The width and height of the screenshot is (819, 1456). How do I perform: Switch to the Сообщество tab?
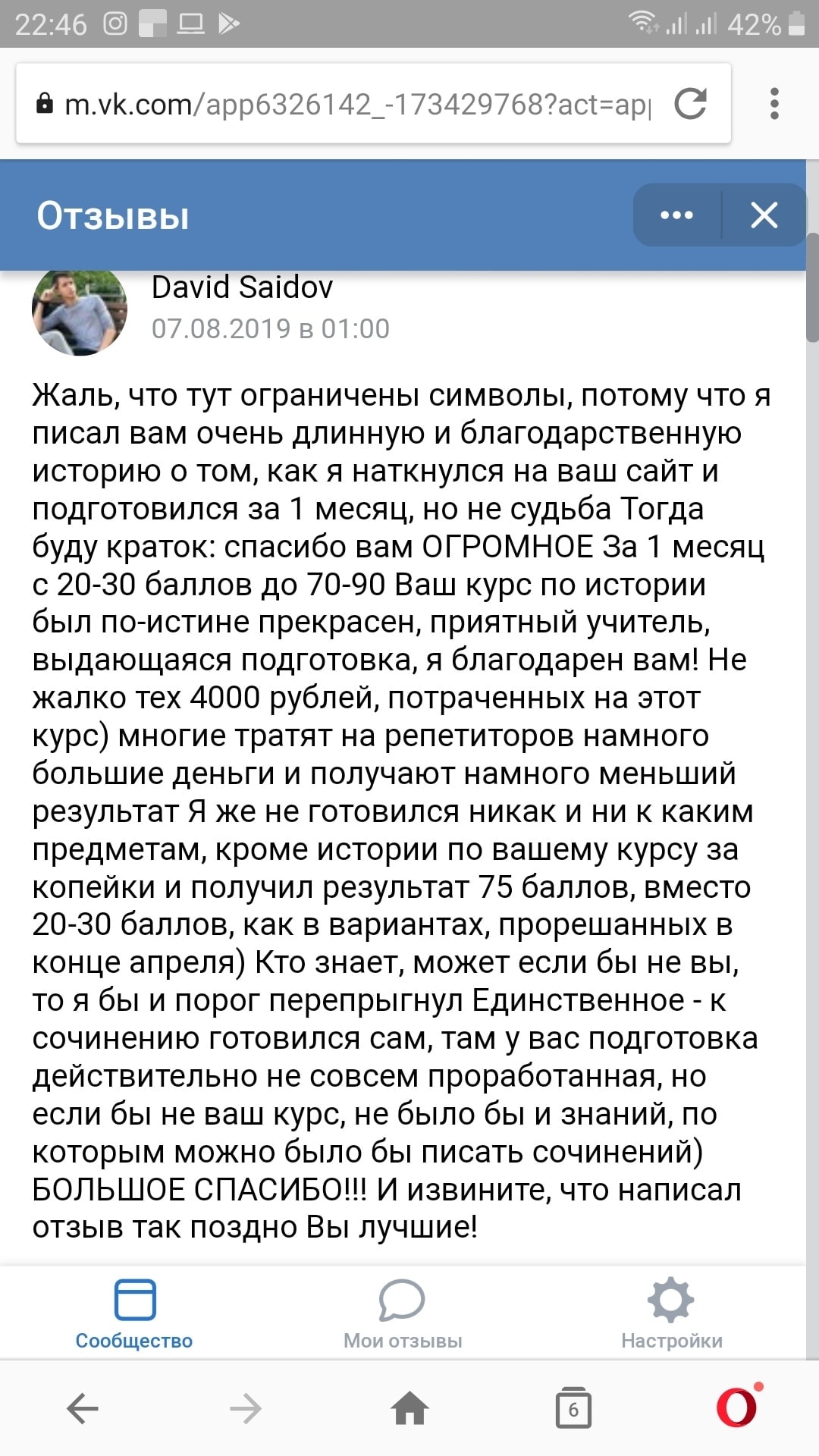coord(134,1313)
